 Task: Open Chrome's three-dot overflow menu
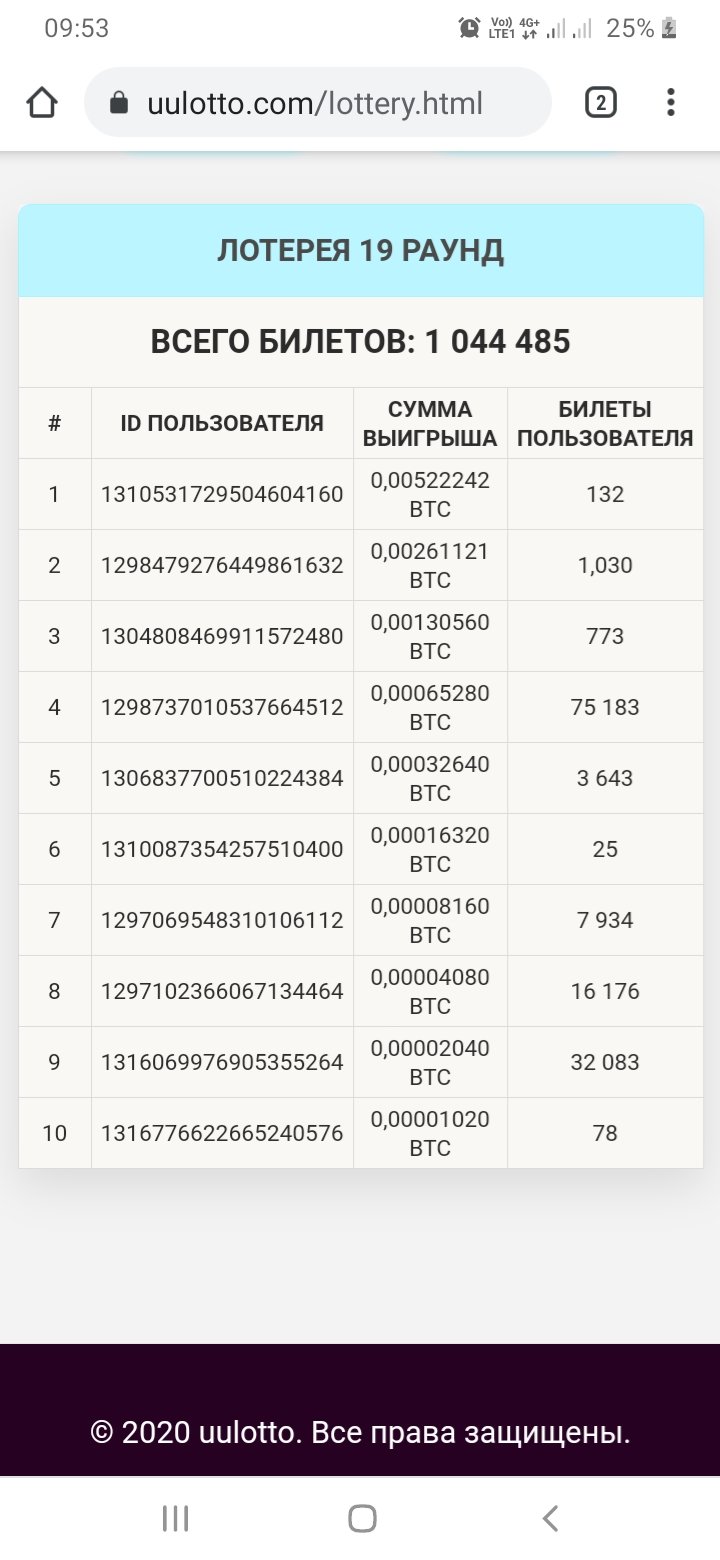(x=671, y=102)
